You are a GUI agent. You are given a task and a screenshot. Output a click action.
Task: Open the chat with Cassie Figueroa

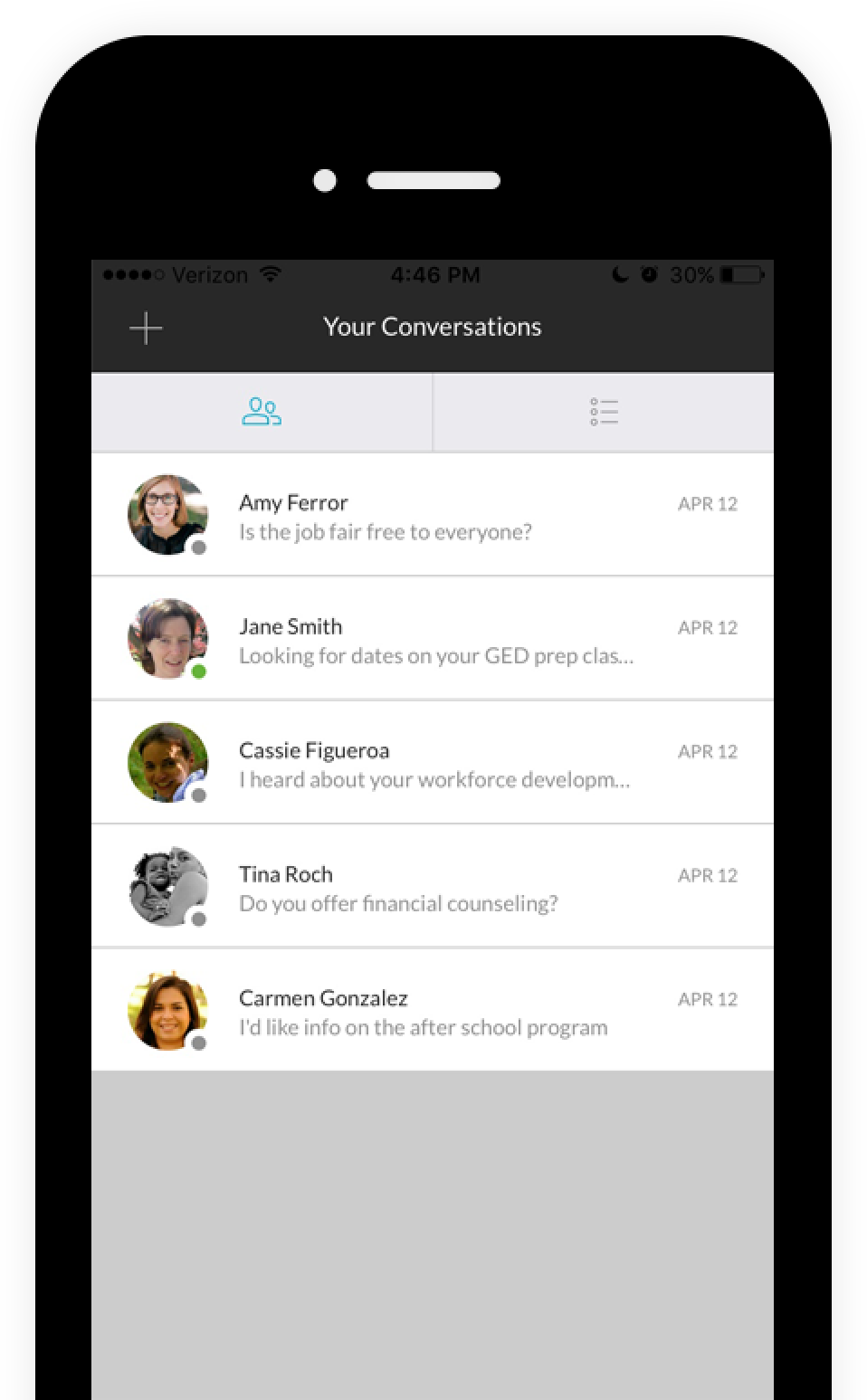pos(433,763)
